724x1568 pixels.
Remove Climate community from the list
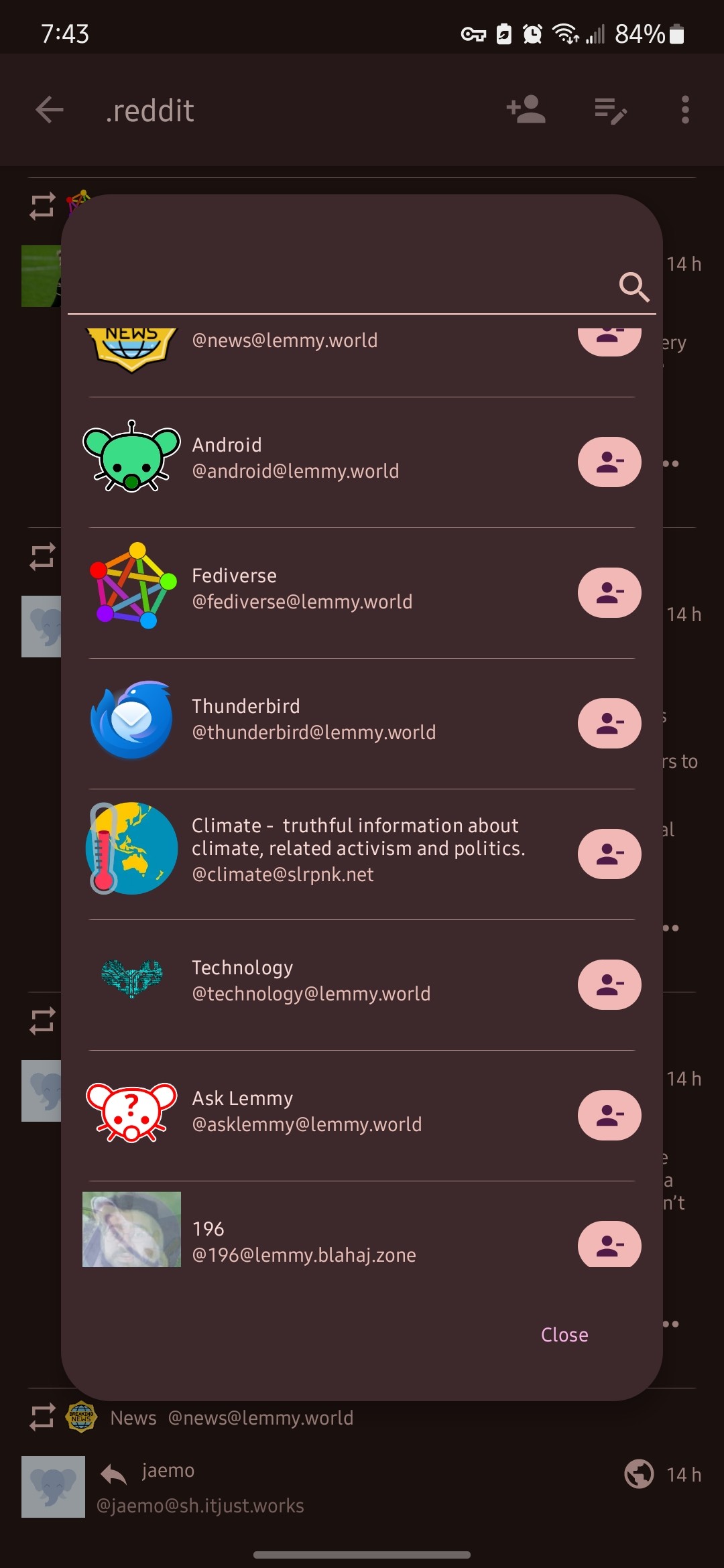(x=609, y=854)
